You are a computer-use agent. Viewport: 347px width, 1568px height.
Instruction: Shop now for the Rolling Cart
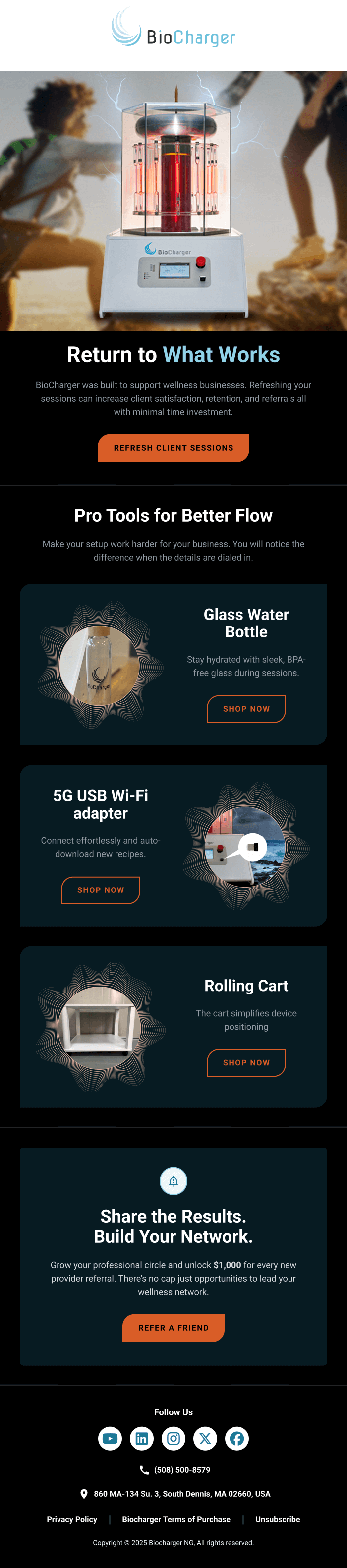(x=246, y=1062)
